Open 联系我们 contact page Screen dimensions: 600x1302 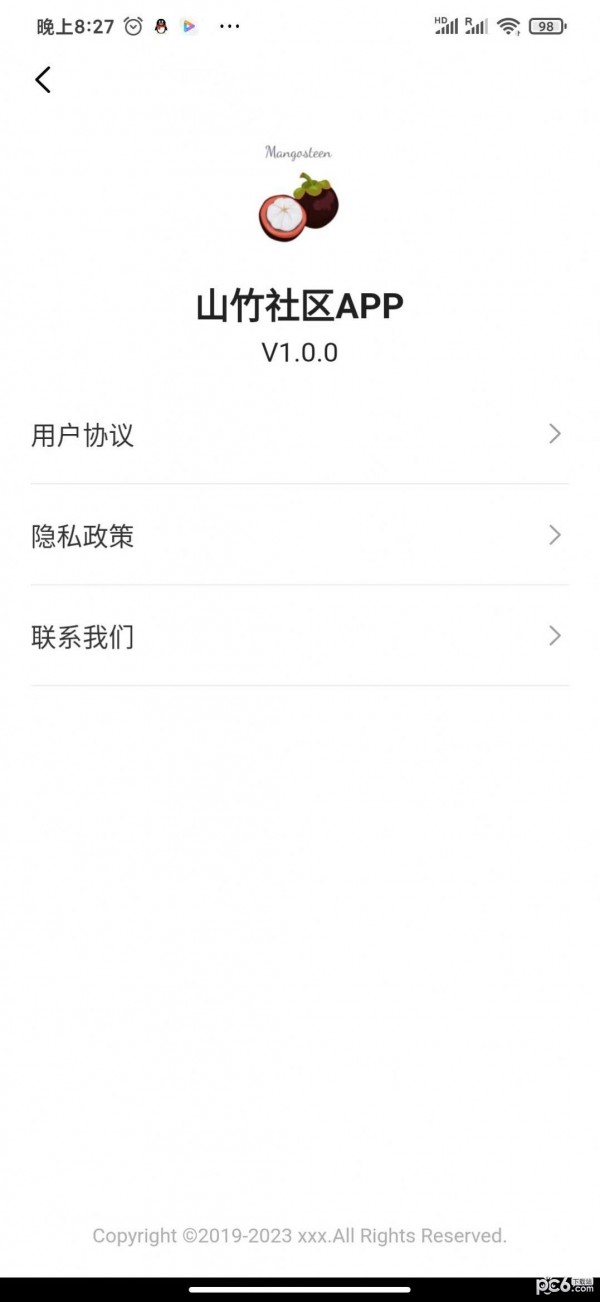point(298,637)
